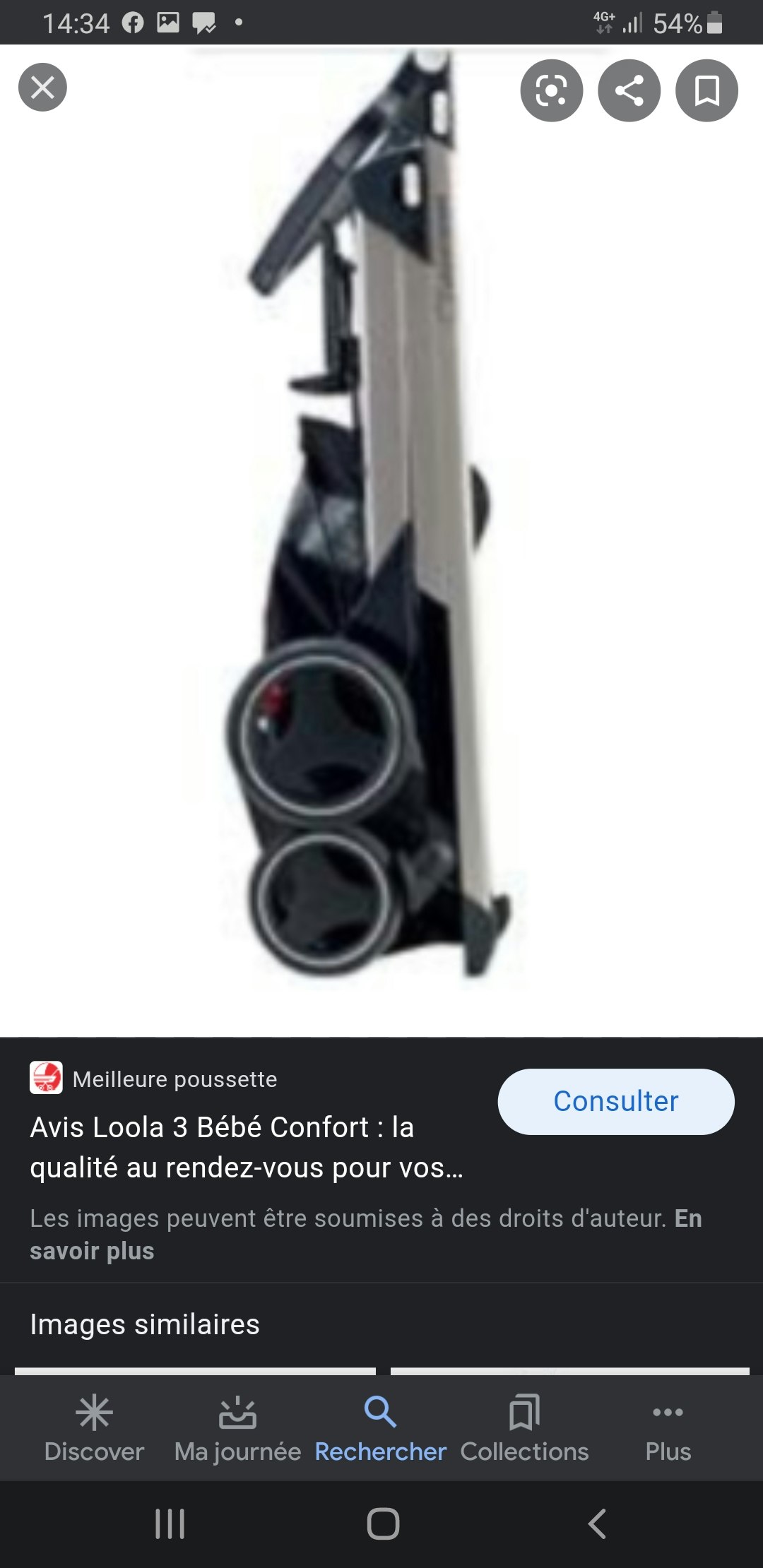The height and width of the screenshot is (1568, 763).
Task: Tap the share icon
Action: tap(628, 90)
